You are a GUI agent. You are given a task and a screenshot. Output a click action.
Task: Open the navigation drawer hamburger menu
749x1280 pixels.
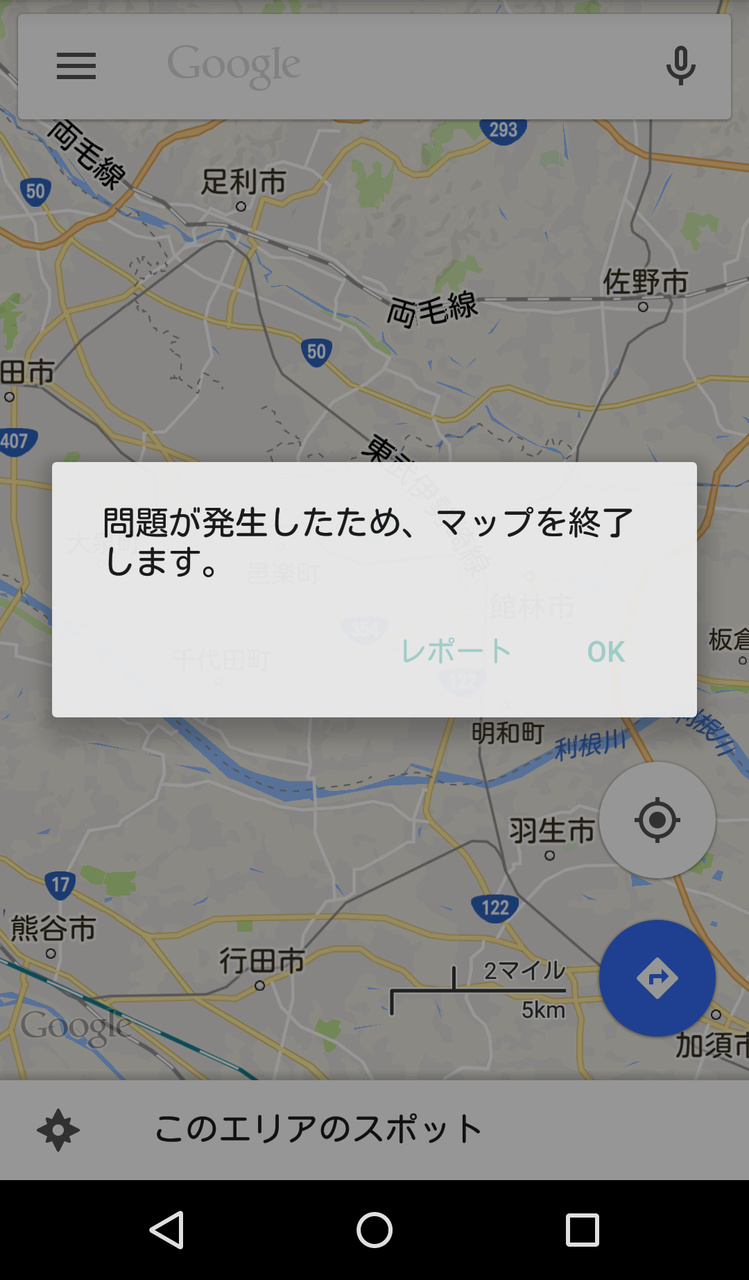76,66
